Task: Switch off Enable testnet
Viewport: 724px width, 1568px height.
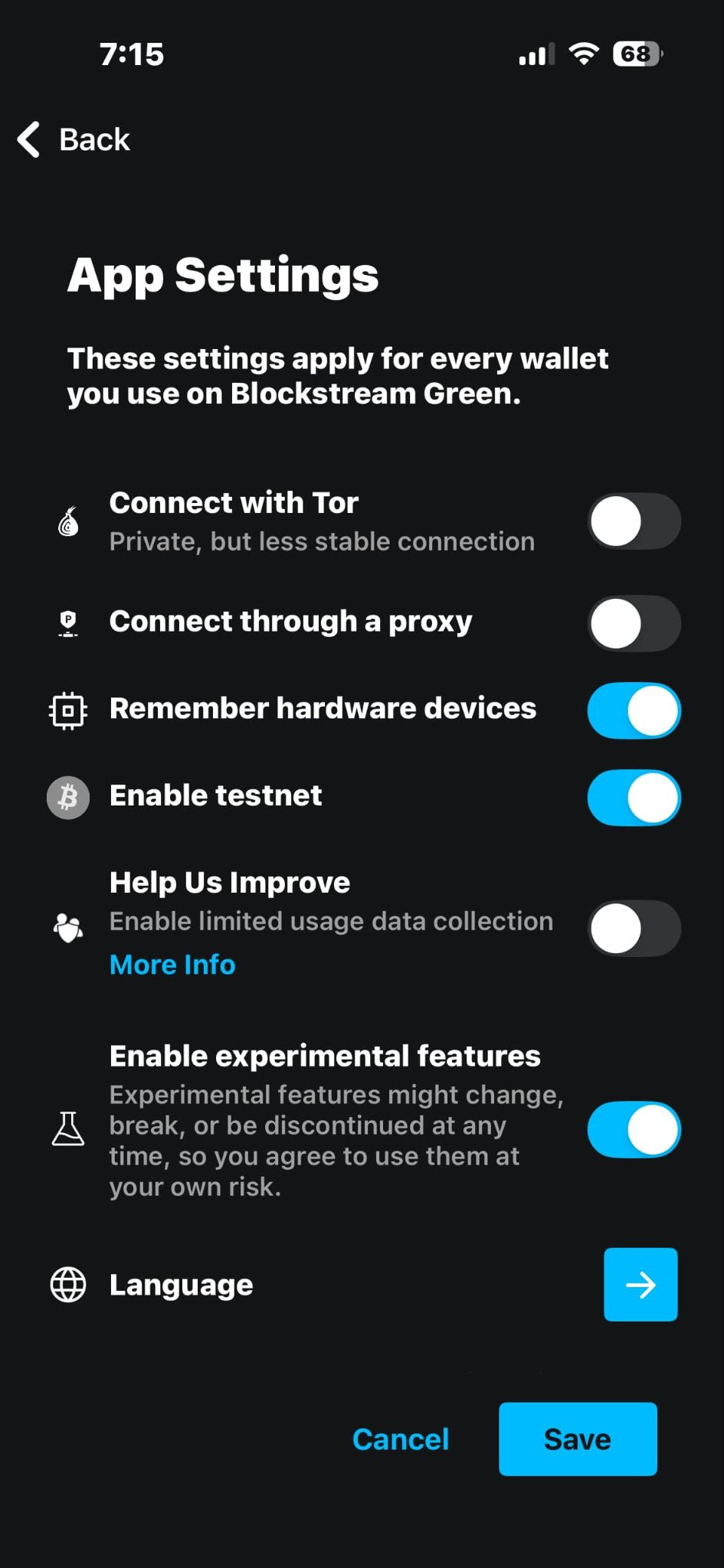Action: [x=634, y=798]
